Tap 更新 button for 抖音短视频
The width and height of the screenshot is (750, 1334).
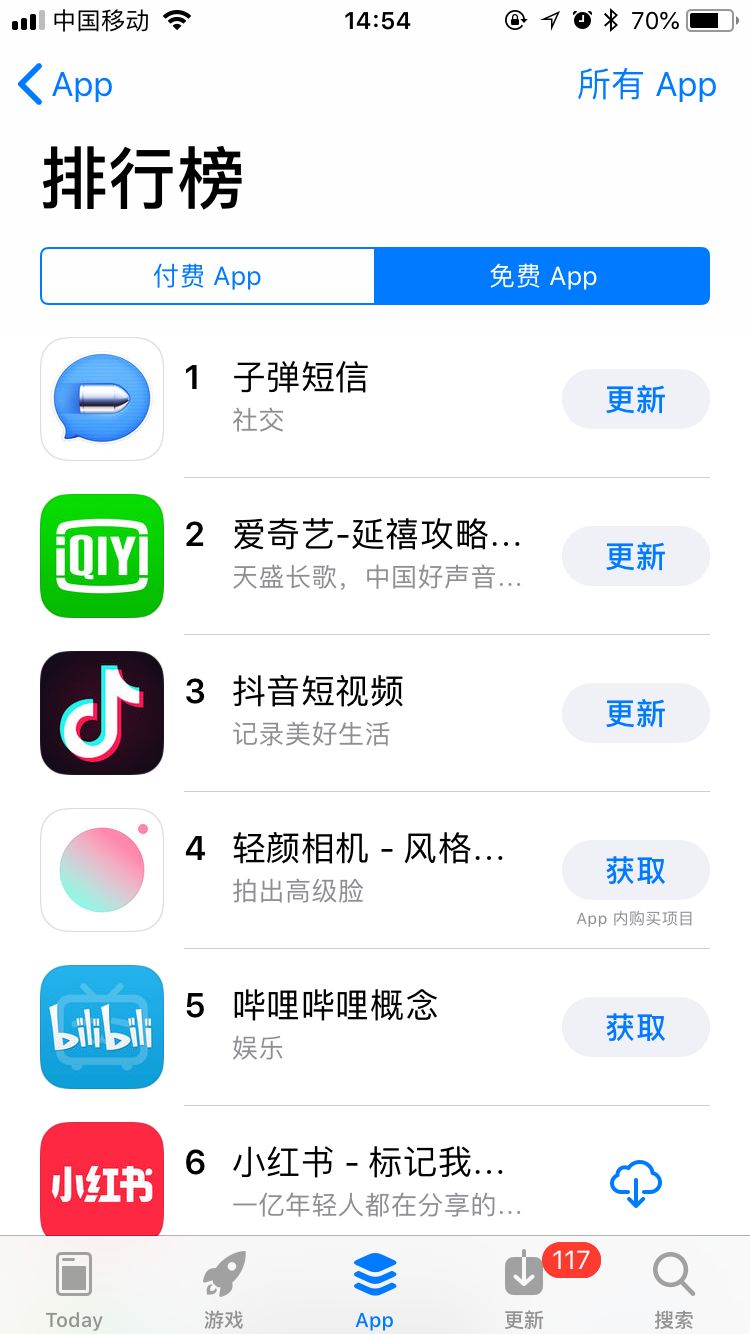636,713
